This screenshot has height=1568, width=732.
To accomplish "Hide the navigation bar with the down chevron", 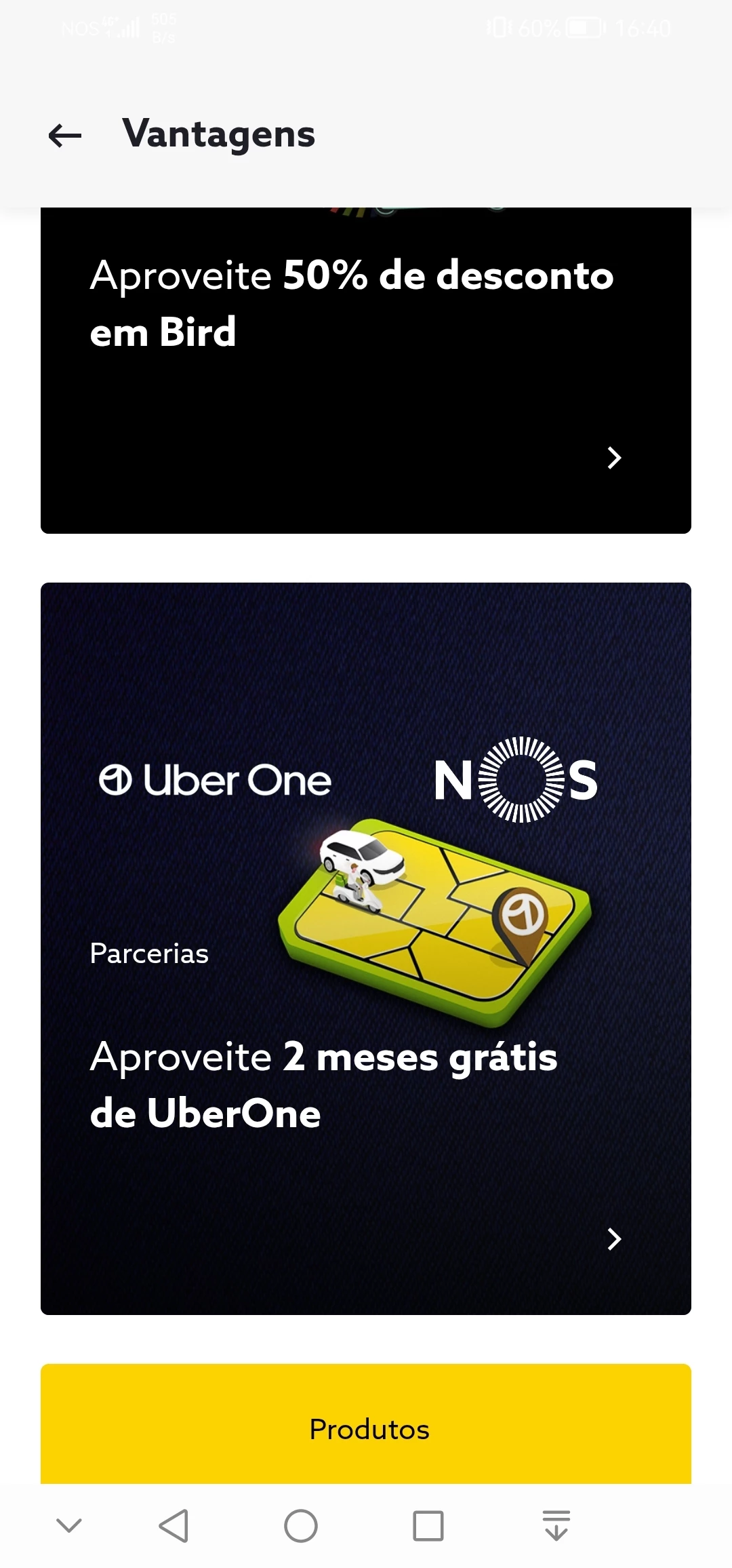I will pos(69,1527).
